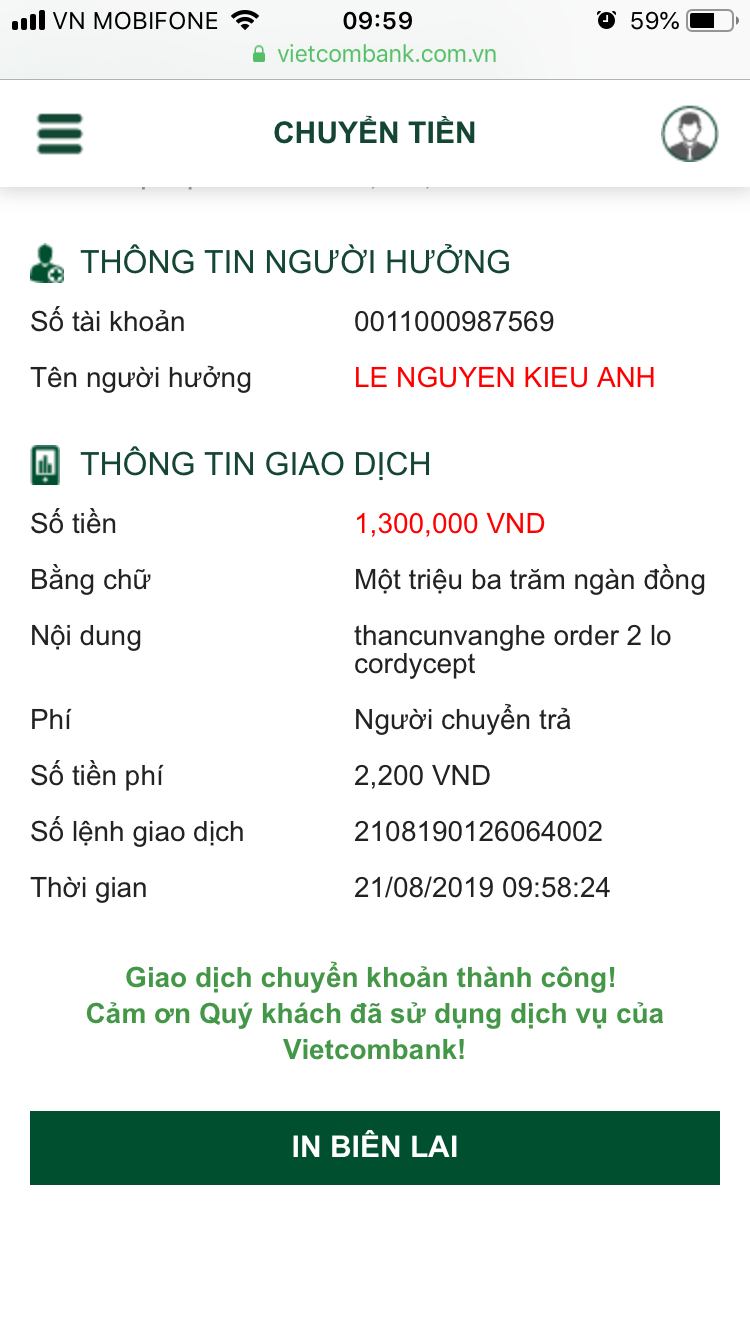
Task: Tap the vietcombank.com.vn address bar
Action: (375, 54)
